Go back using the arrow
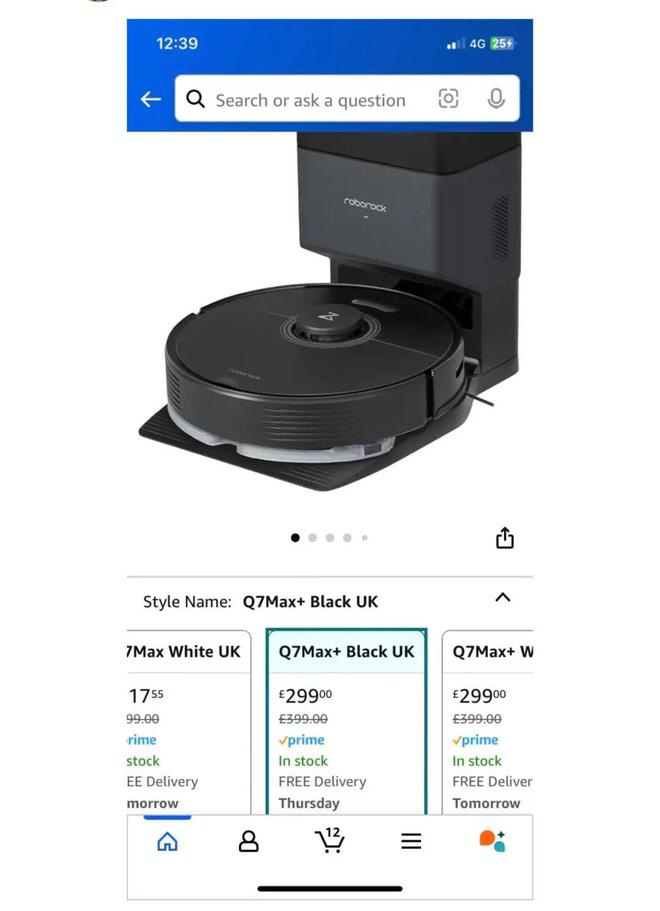The image size is (660, 911). point(151,99)
